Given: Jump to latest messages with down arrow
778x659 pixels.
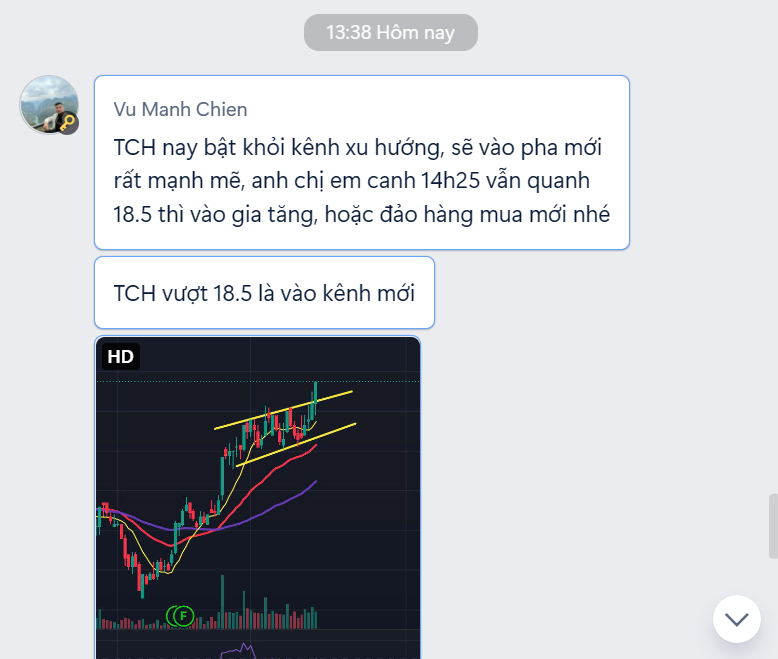Looking at the screenshot, I should coord(737,619).
